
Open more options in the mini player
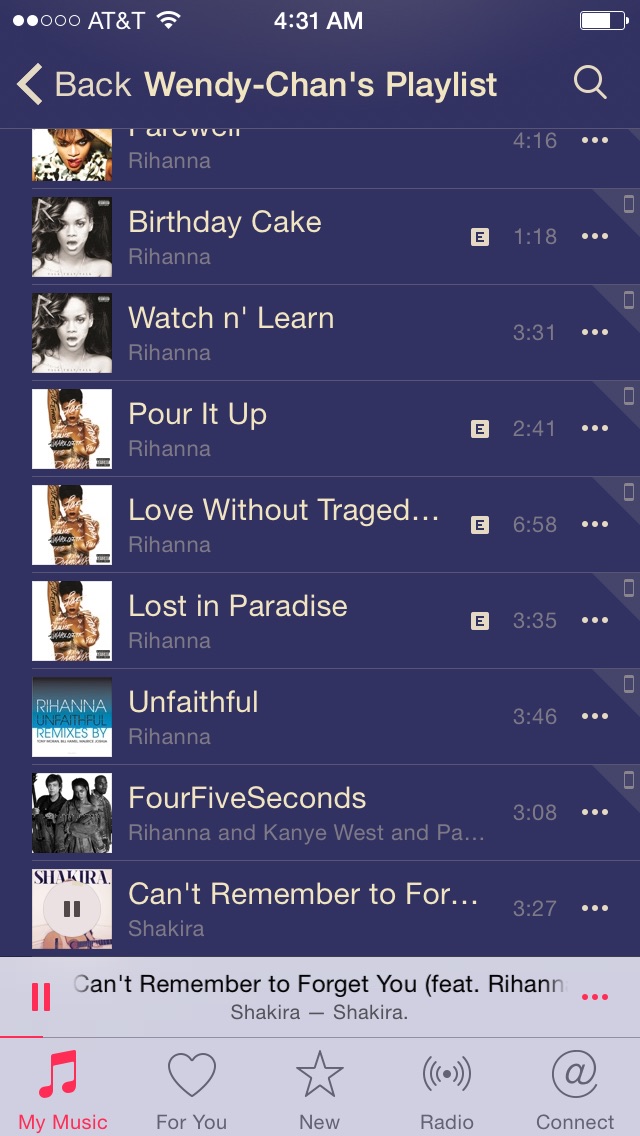(x=595, y=997)
